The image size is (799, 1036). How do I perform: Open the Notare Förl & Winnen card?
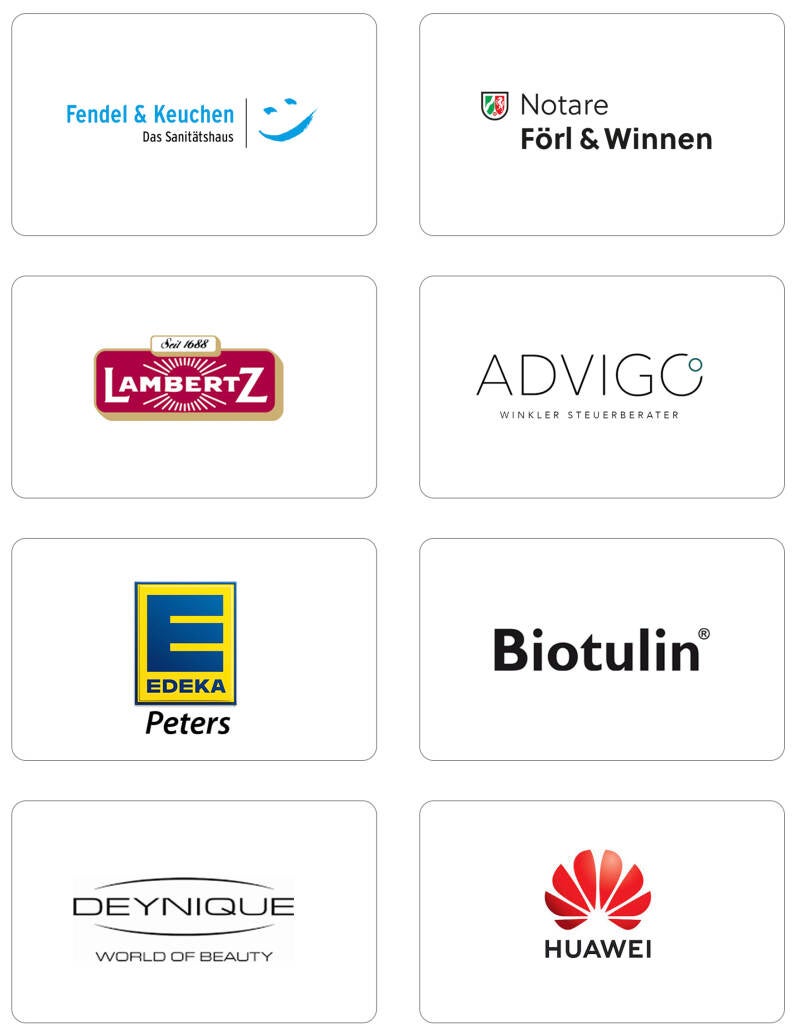(601, 124)
